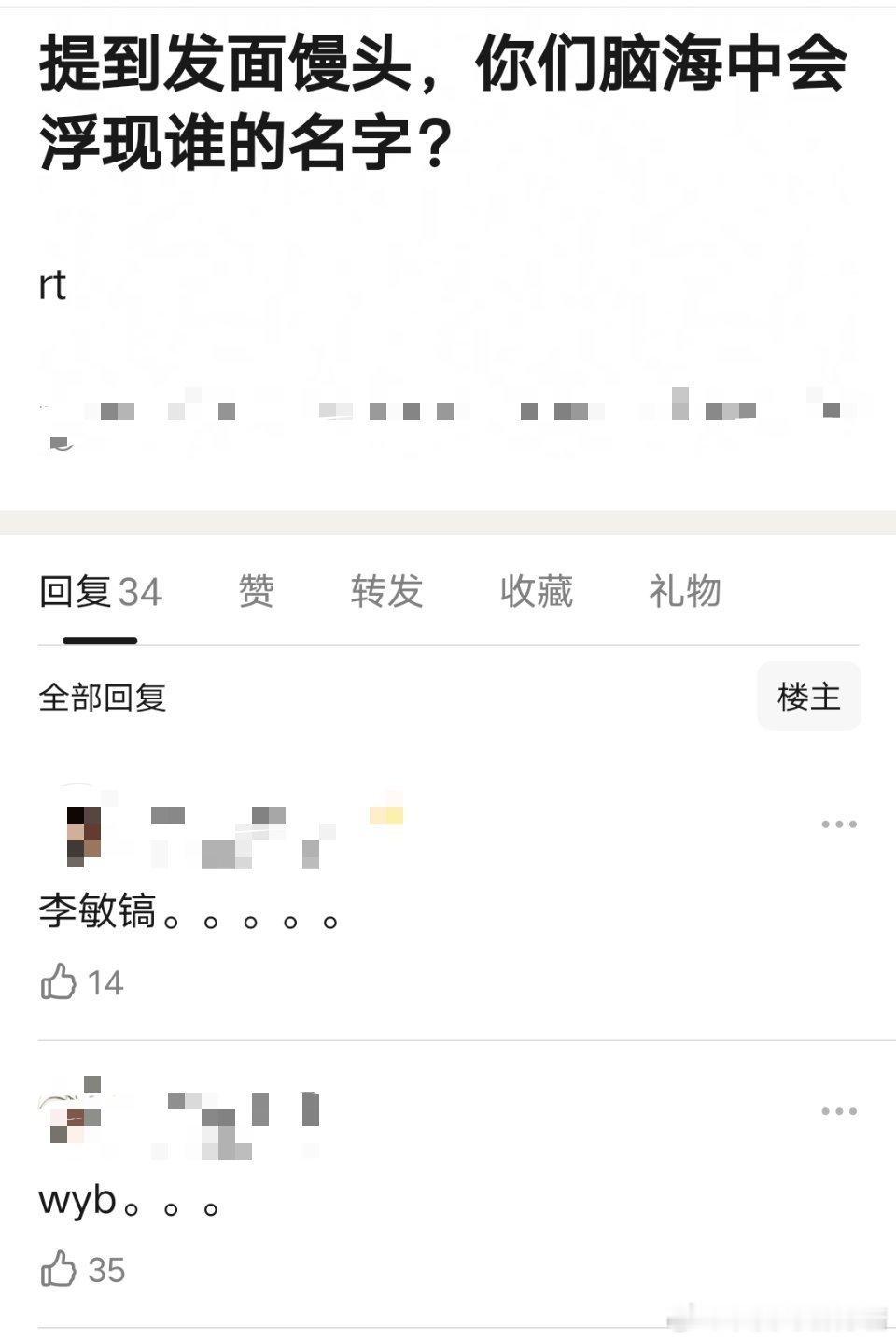Switch to the 转发 tab
The width and height of the screenshot is (896, 1340).
pos(387,590)
